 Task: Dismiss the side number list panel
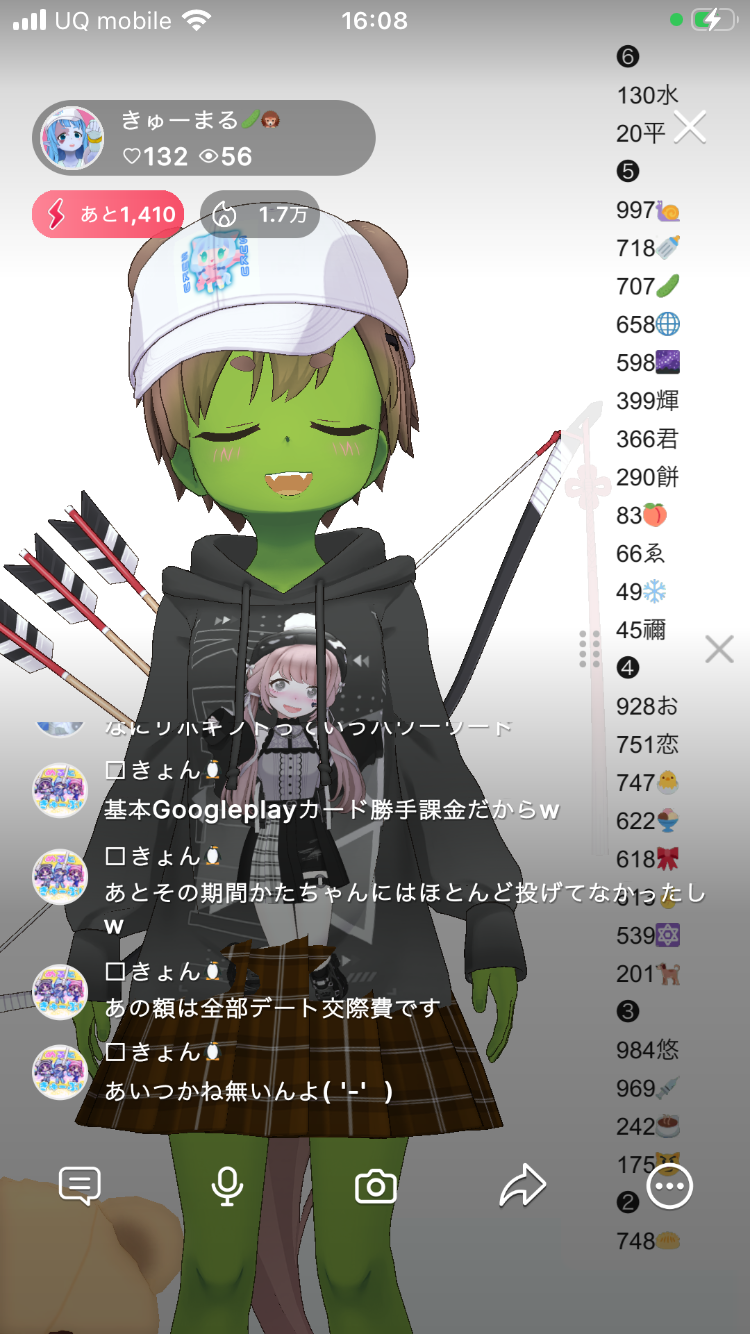pyautogui.click(x=719, y=649)
